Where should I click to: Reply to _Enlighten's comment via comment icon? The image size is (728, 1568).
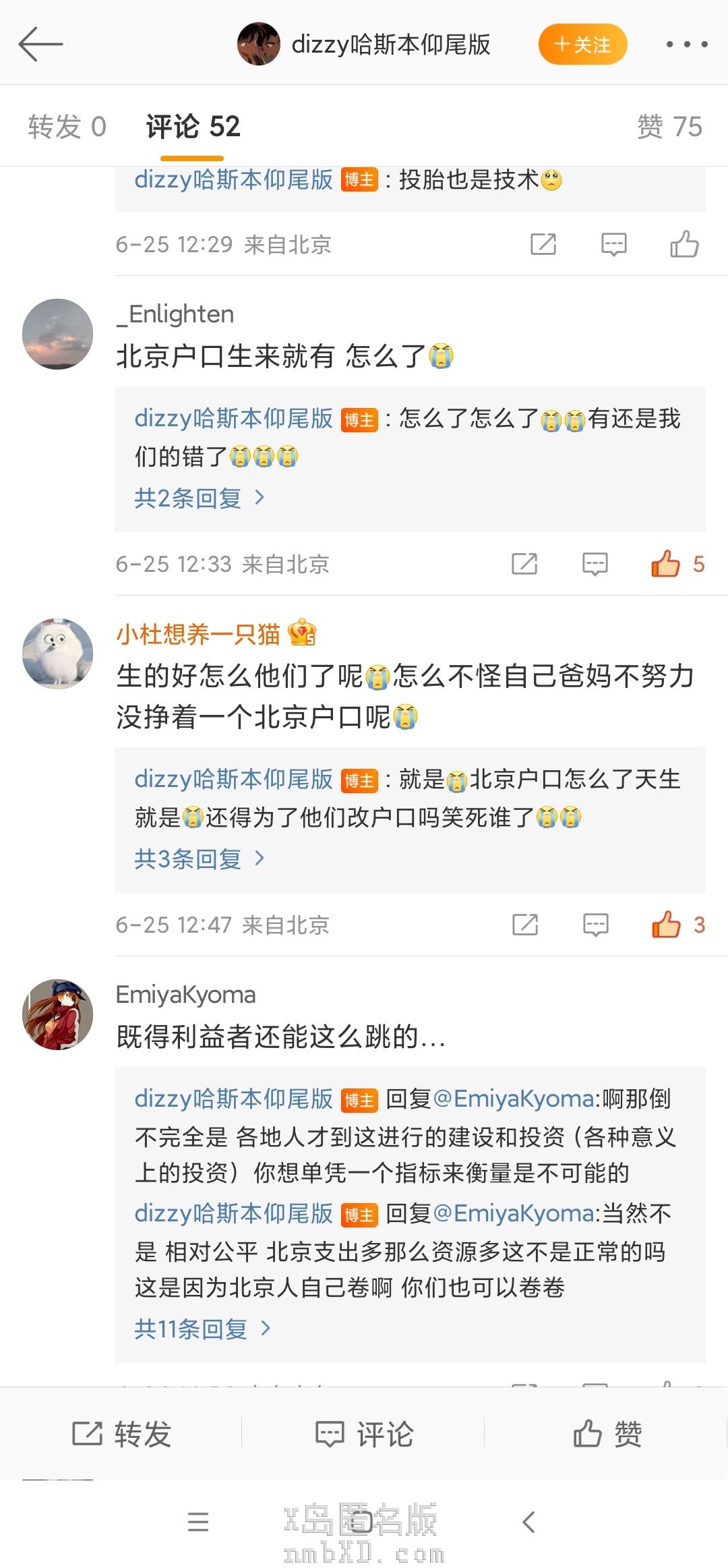[x=595, y=564]
